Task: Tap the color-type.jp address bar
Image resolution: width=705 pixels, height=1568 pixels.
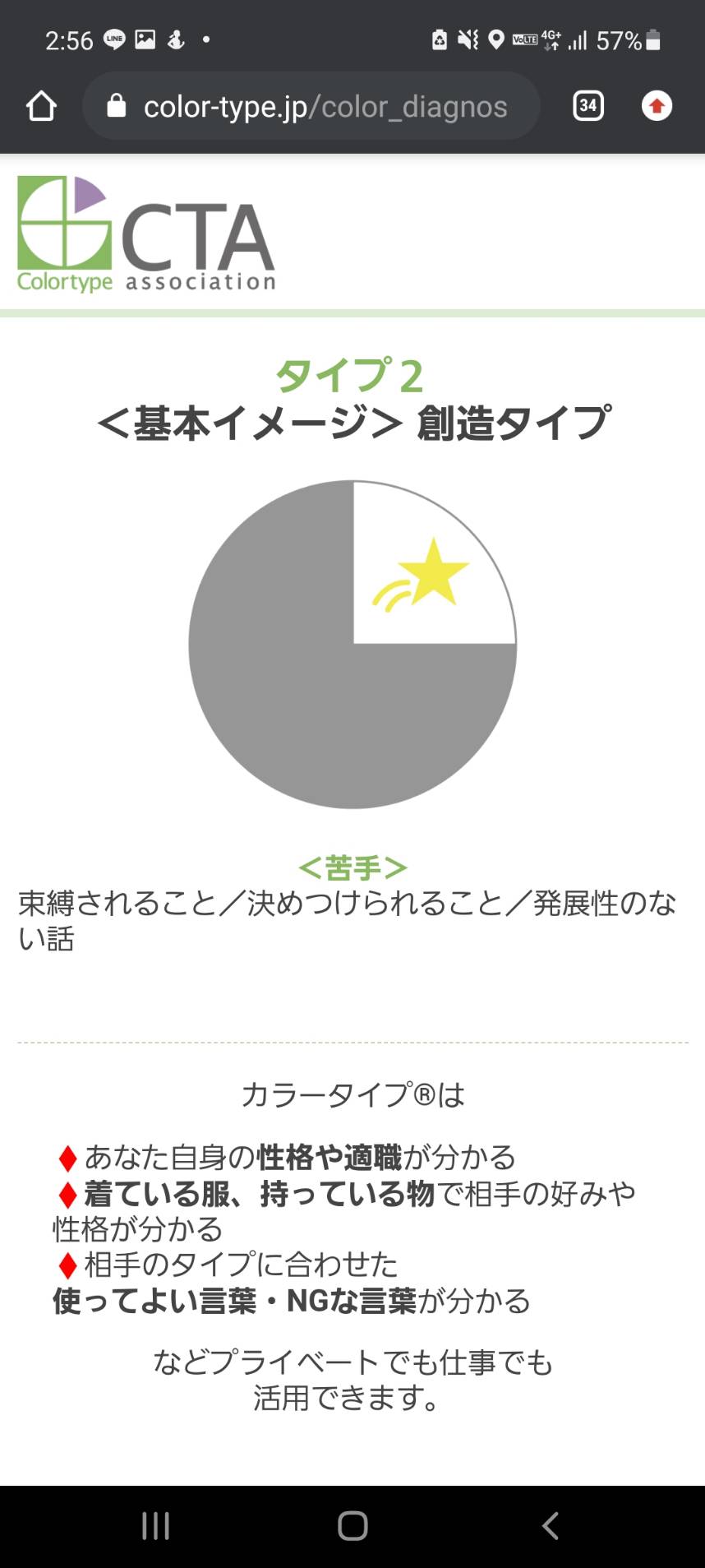Action: pyautogui.click(x=311, y=106)
